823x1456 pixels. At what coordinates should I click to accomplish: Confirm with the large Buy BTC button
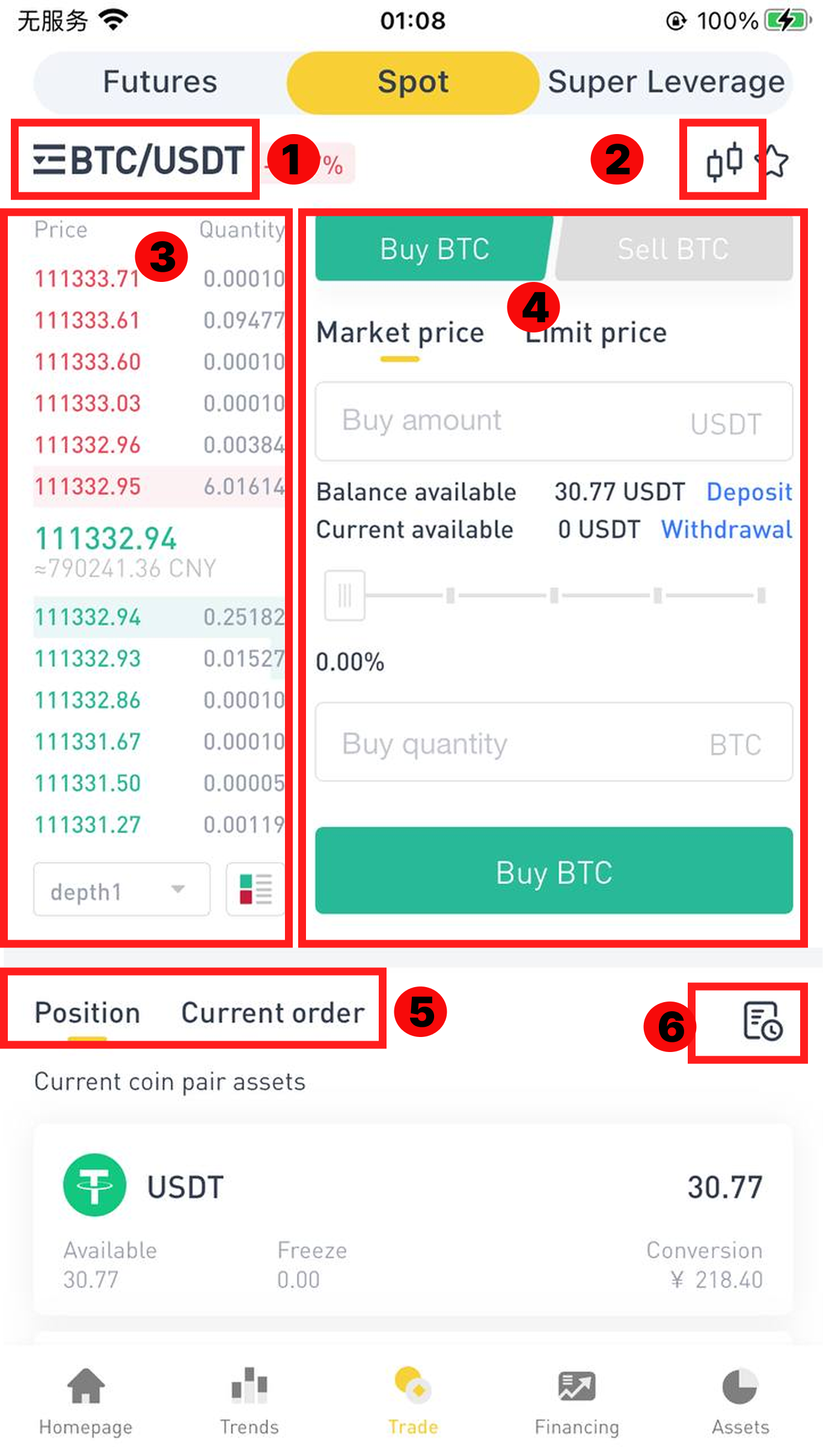[554, 870]
